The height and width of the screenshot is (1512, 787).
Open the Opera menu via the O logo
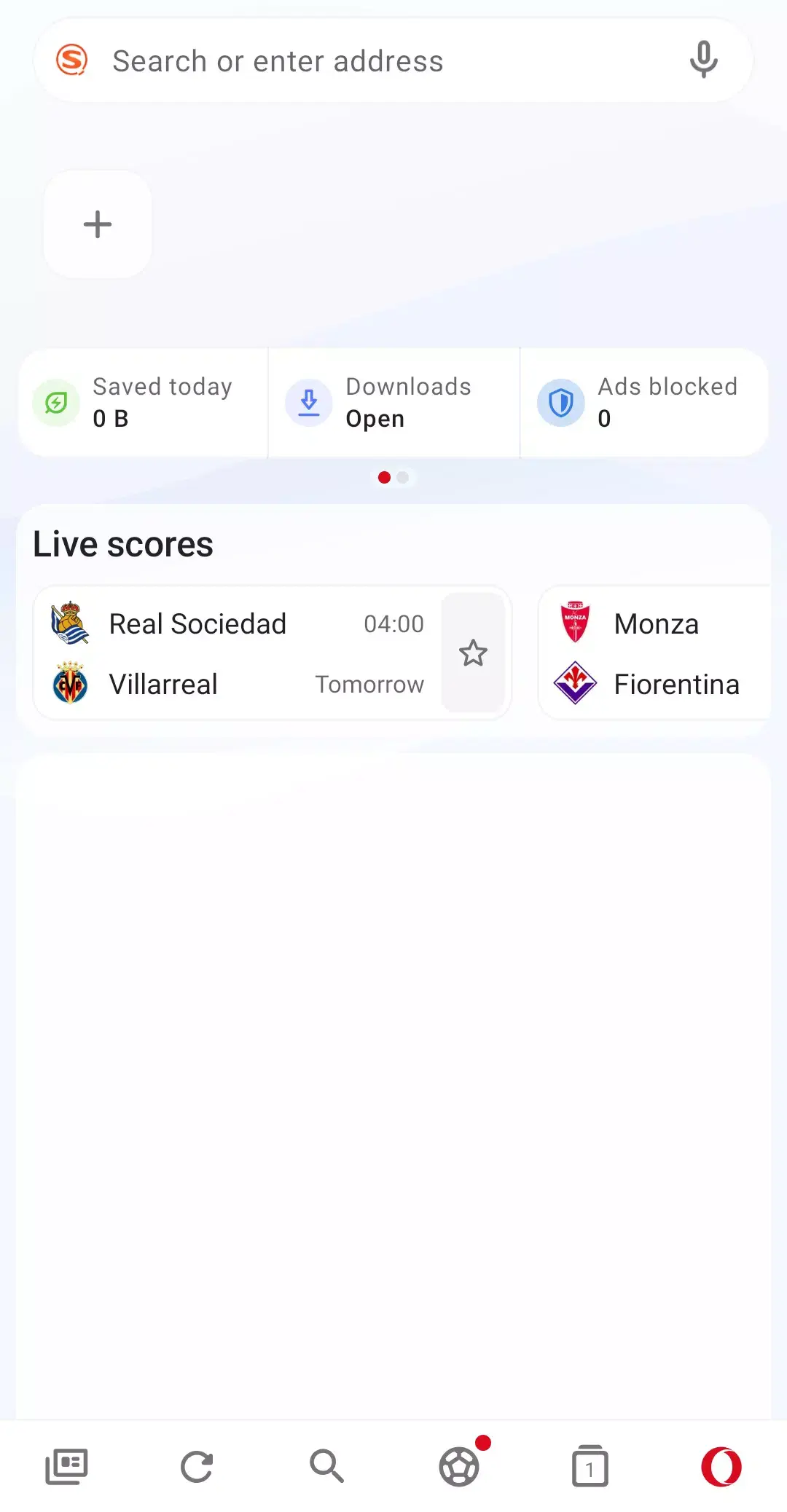point(721,1466)
